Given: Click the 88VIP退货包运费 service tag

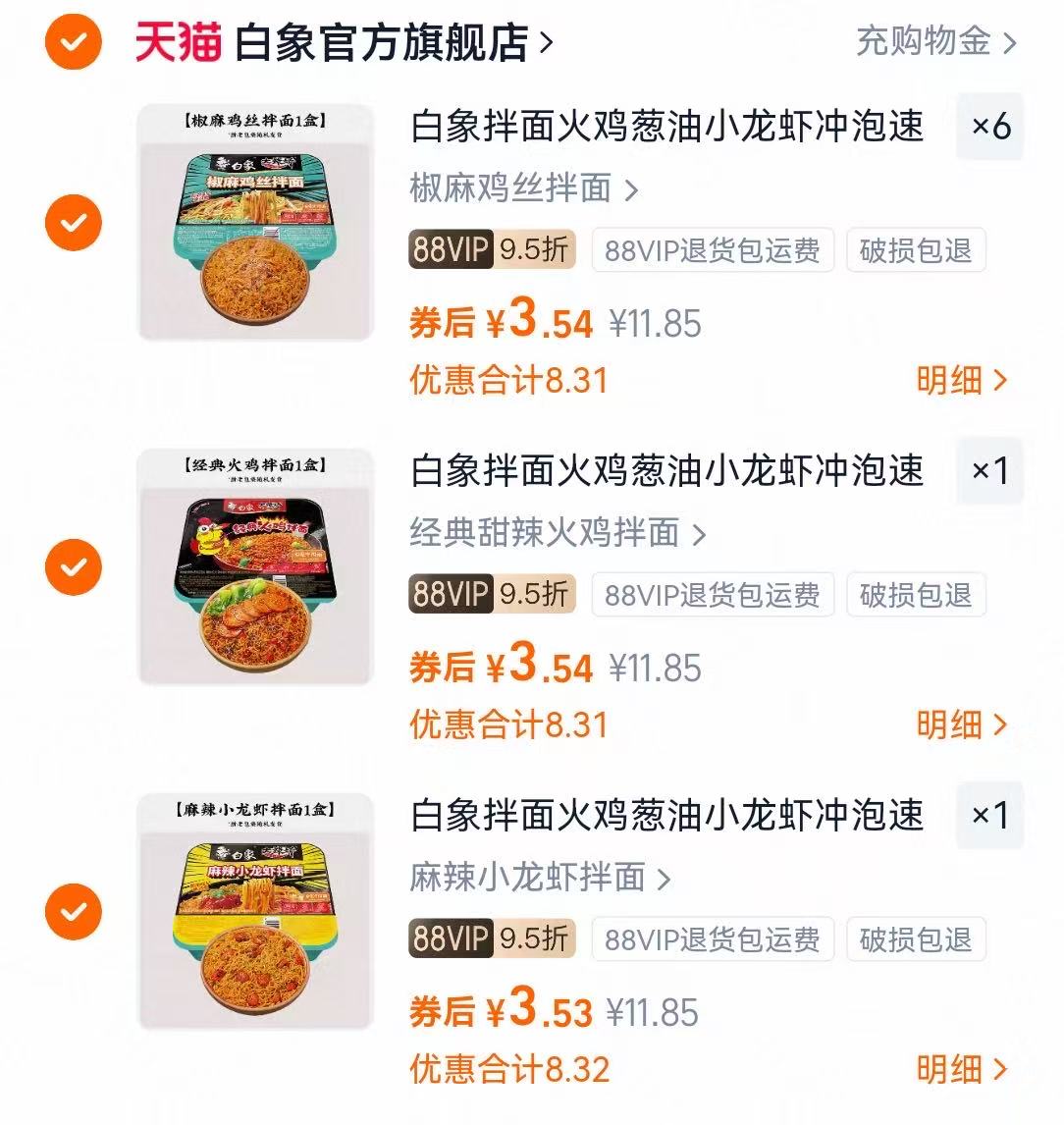Looking at the screenshot, I should click(712, 250).
